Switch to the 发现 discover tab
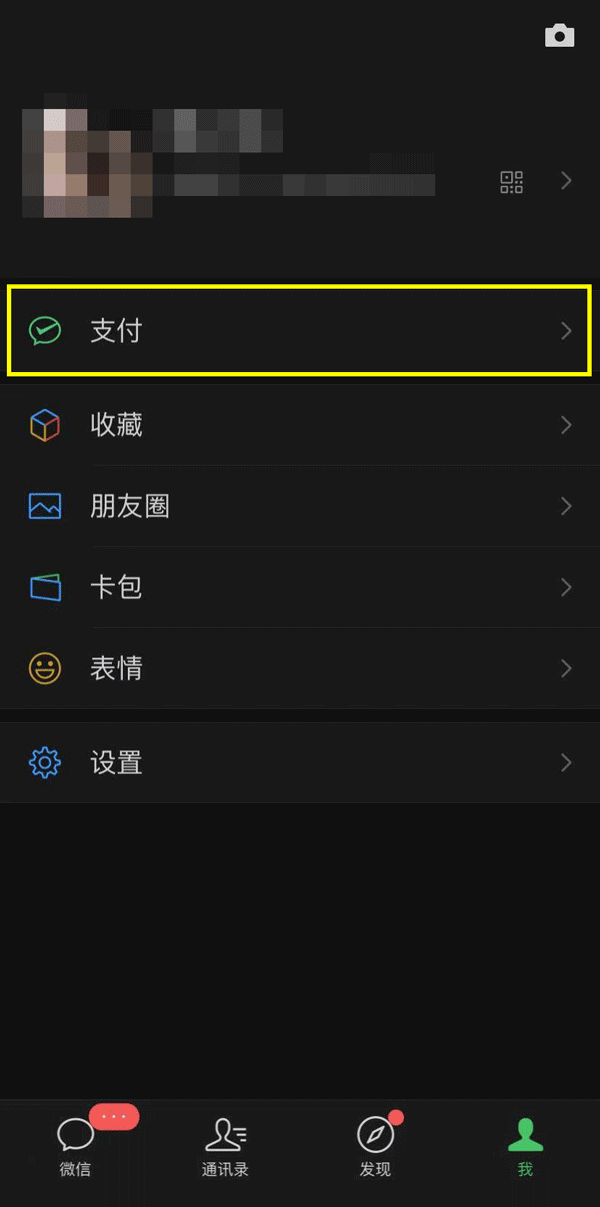Screen dimensions: 600x1207 click(x=375, y=1146)
